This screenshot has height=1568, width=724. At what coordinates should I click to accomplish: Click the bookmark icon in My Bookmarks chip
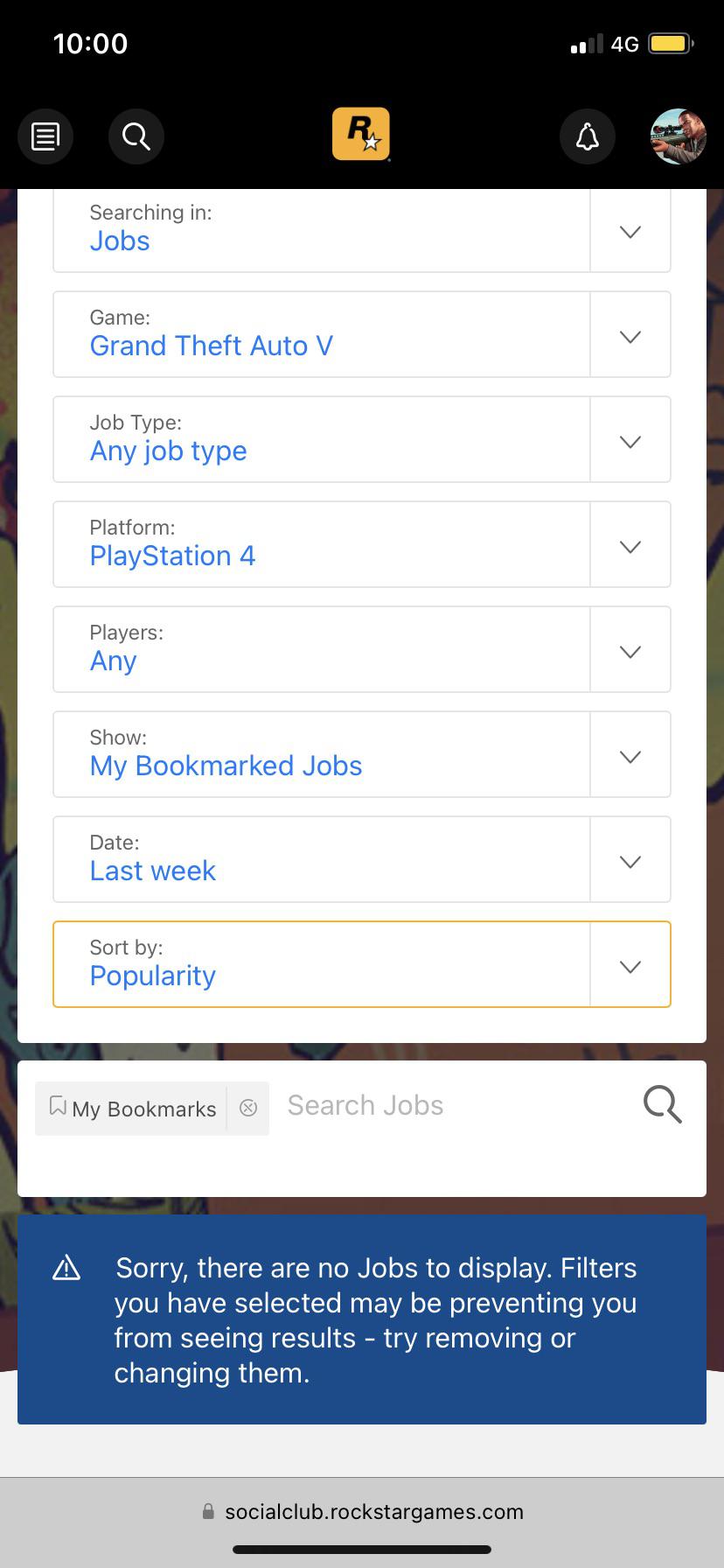pyautogui.click(x=56, y=1107)
